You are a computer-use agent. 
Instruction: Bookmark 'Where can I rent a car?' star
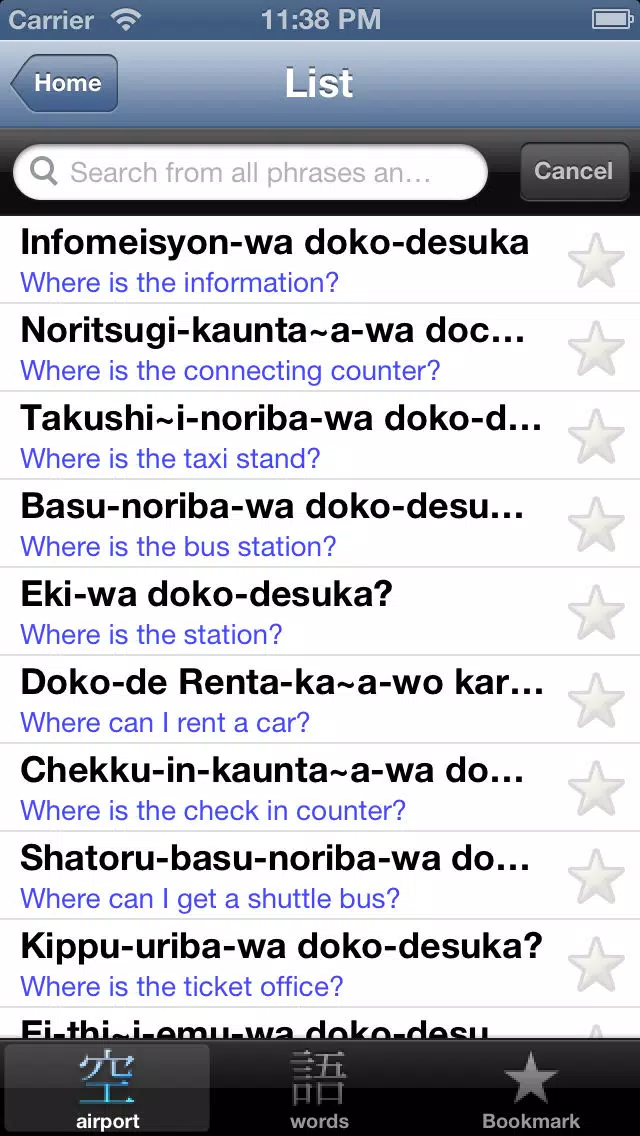[596, 701]
